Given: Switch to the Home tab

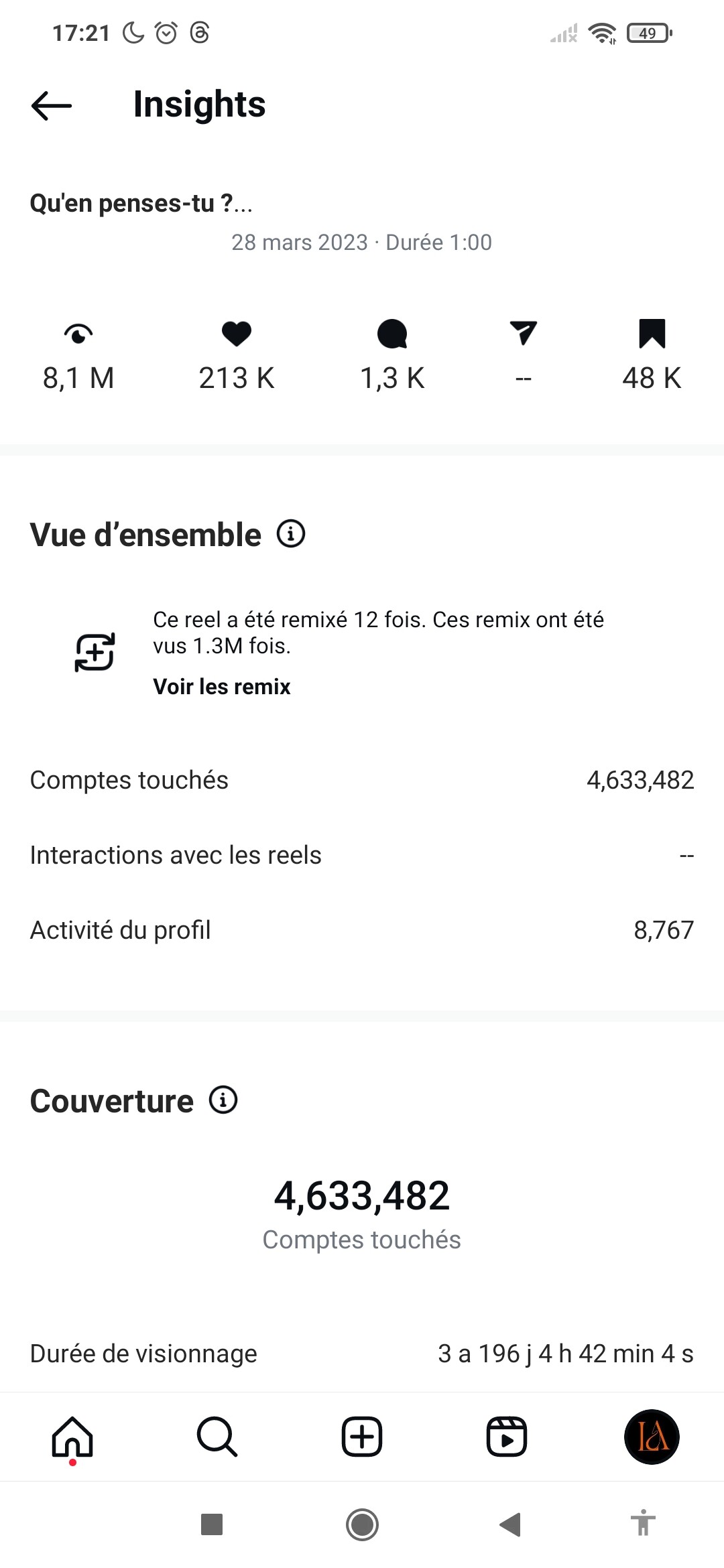Looking at the screenshot, I should pos(72,1437).
